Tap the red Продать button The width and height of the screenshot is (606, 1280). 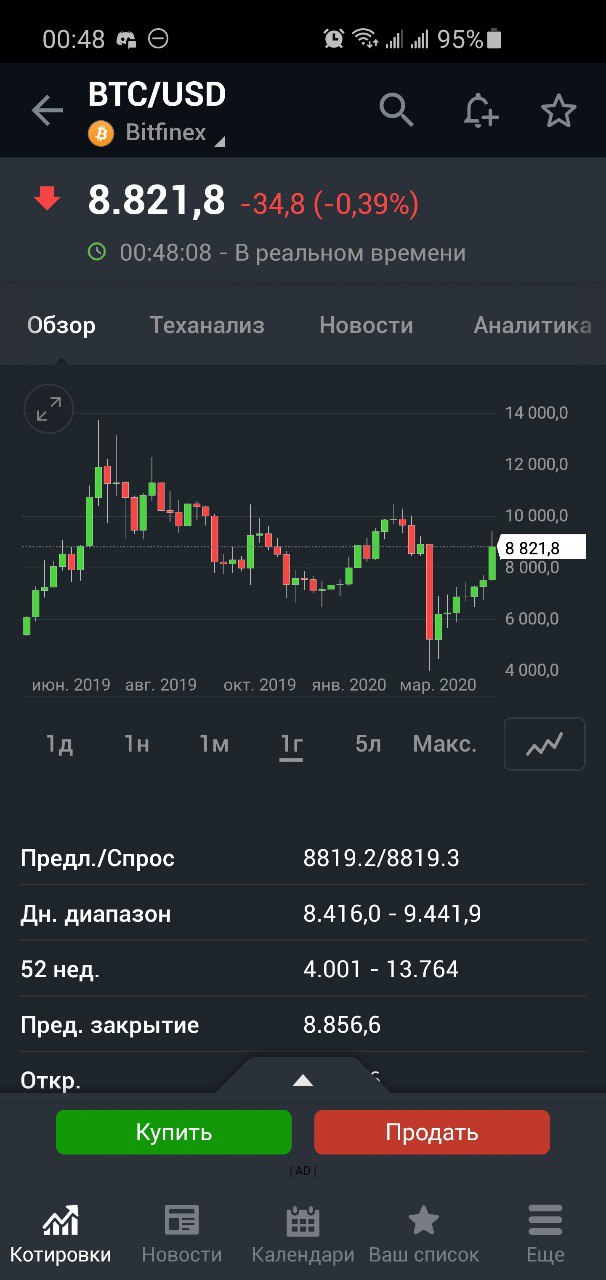point(432,1132)
